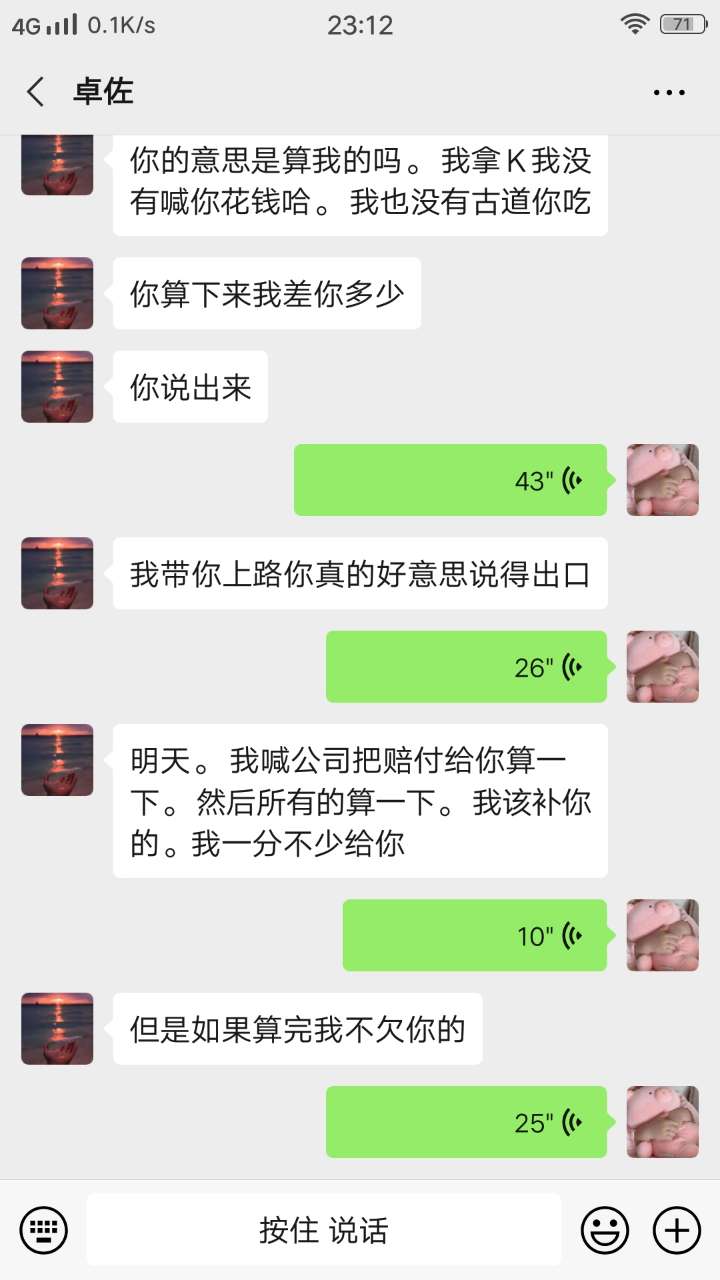The width and height of the screenshot is (720, 1280).
Task: Play the 26-second voice message
Action: [x=466, y=667]
